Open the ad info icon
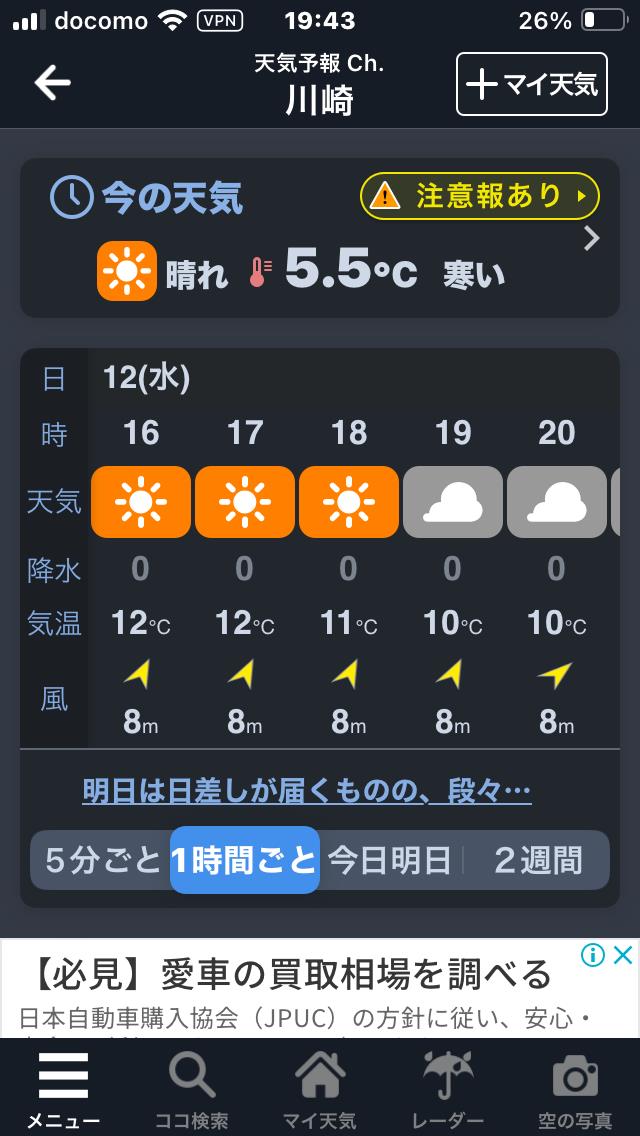 [592, 955]
